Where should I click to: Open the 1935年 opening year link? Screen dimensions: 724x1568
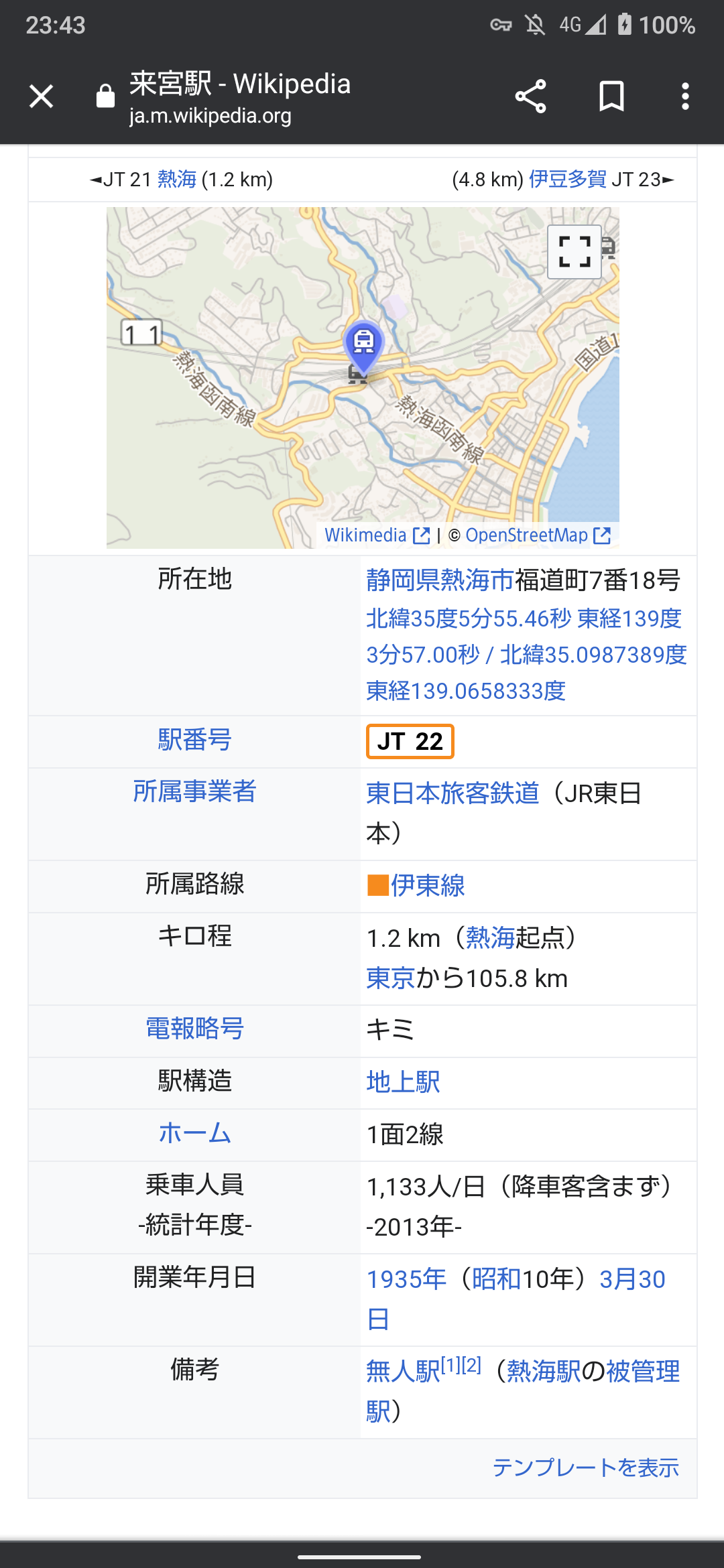[x=406, y=1280]
